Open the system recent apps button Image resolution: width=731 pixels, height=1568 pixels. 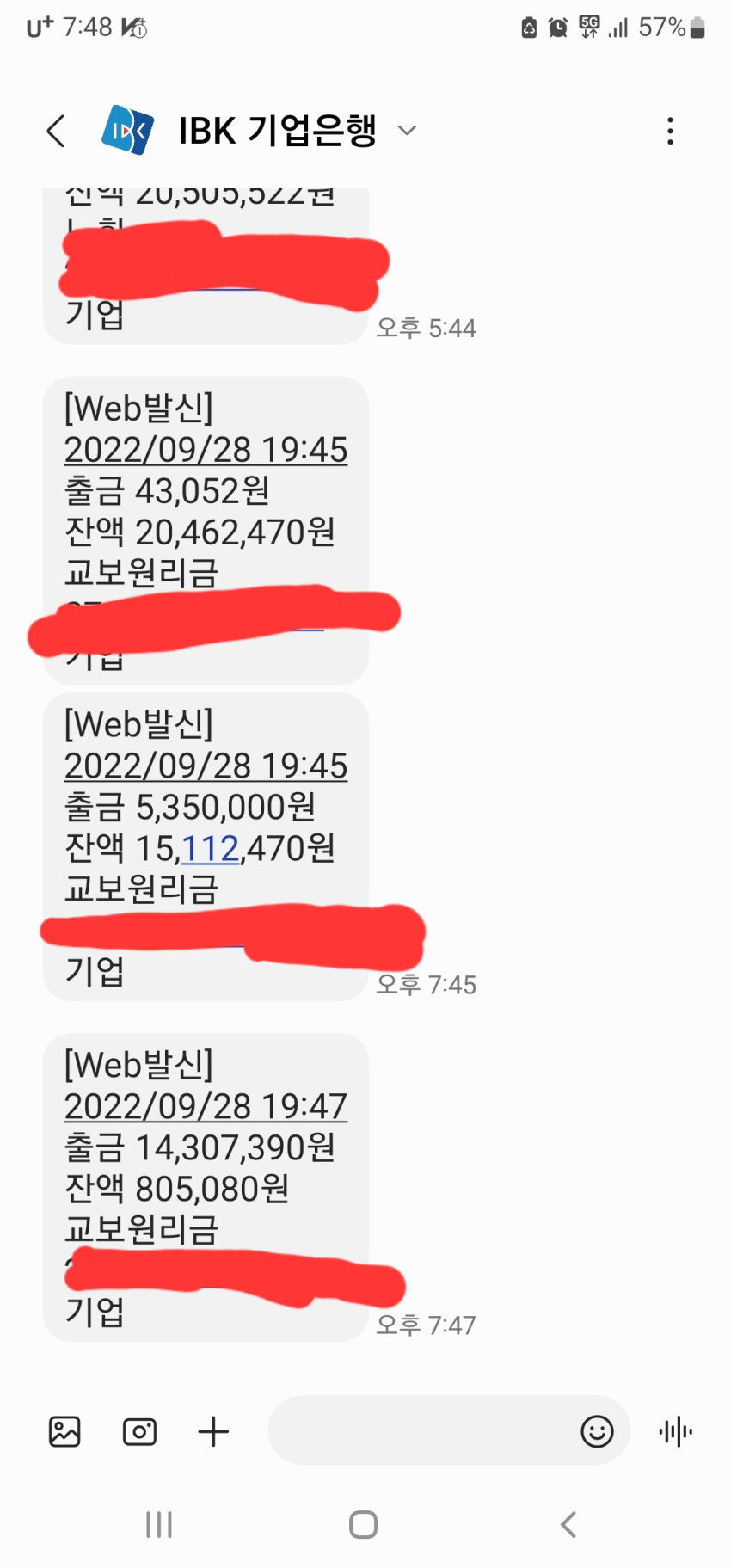(x=159, y=1525)
